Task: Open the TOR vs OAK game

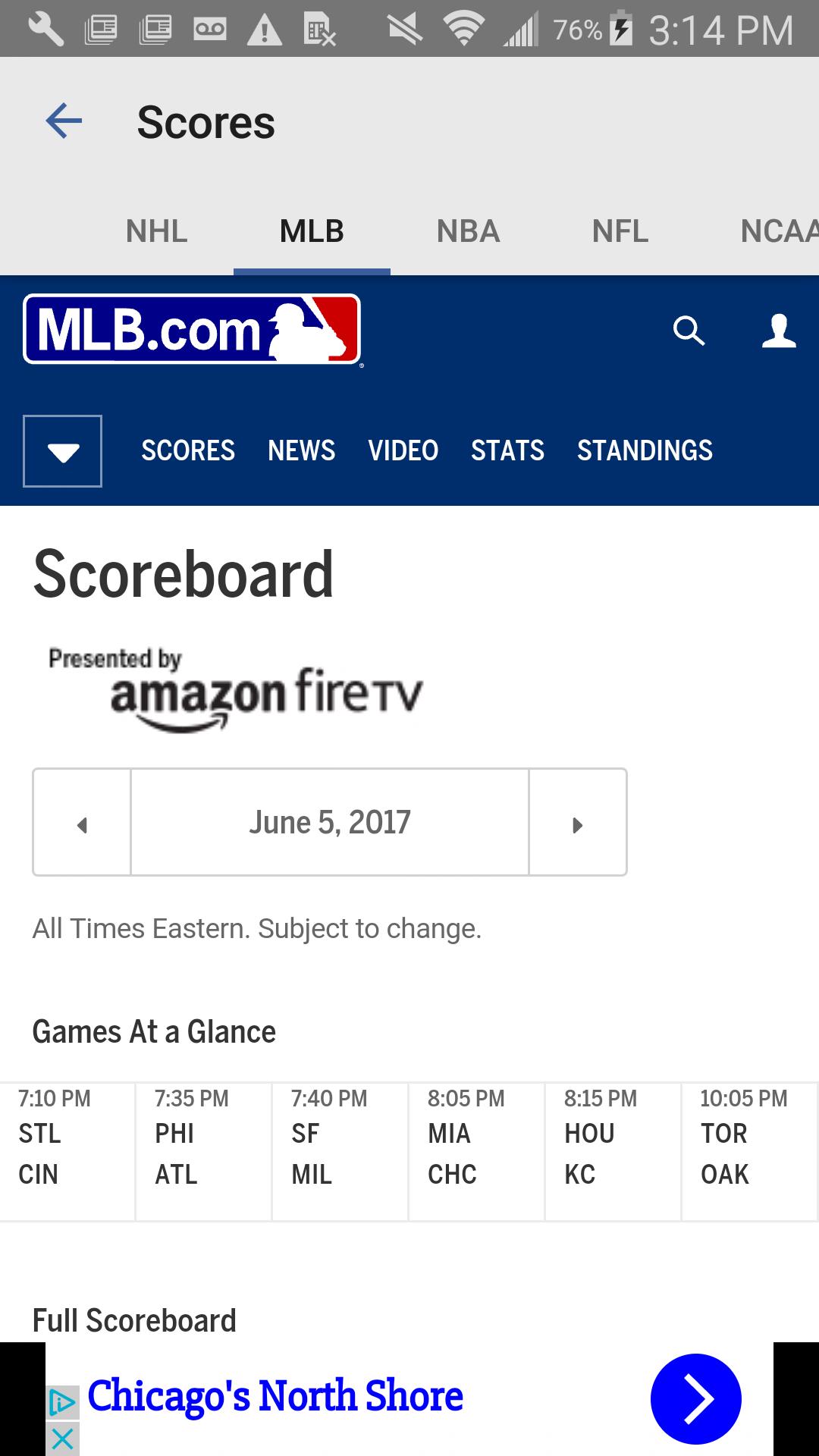Action: 749,1151
